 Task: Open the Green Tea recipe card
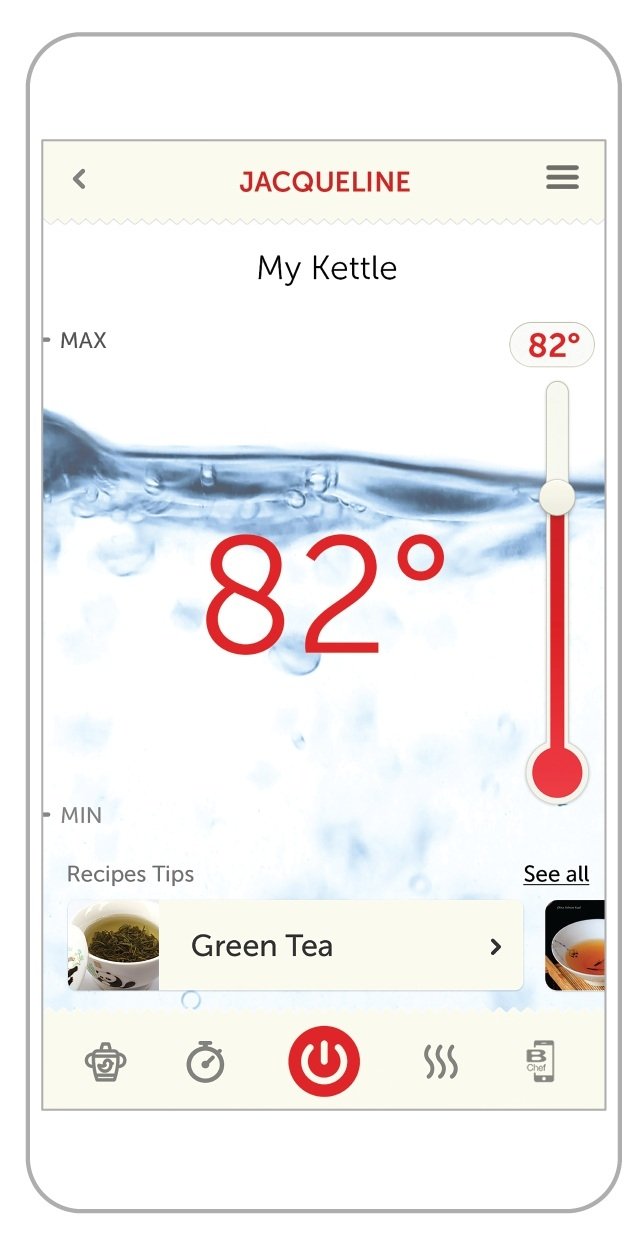(x=295, y=945)
